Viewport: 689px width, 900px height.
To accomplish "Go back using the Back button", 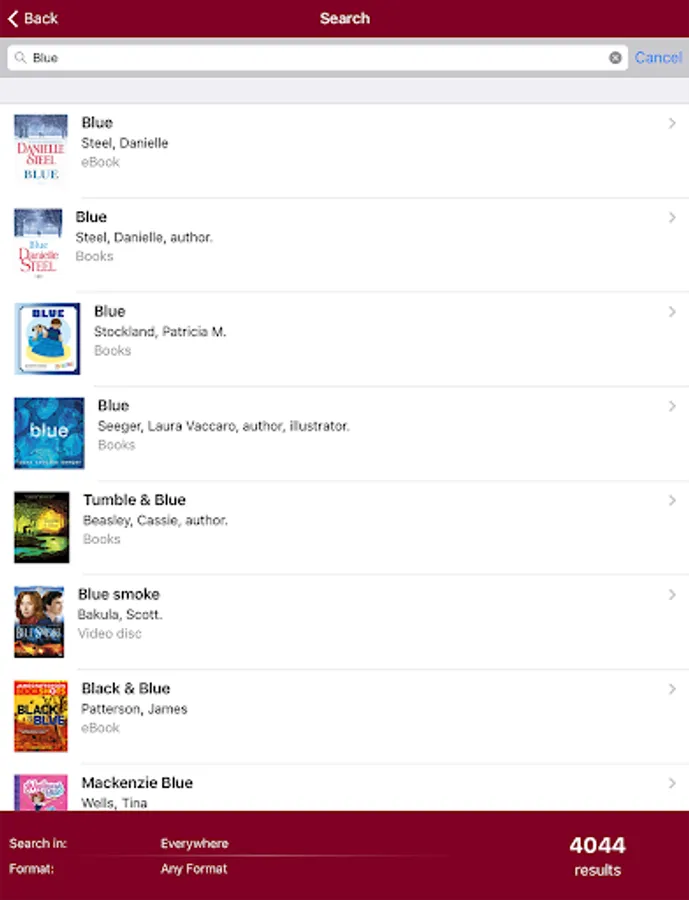I will point(33,18).
